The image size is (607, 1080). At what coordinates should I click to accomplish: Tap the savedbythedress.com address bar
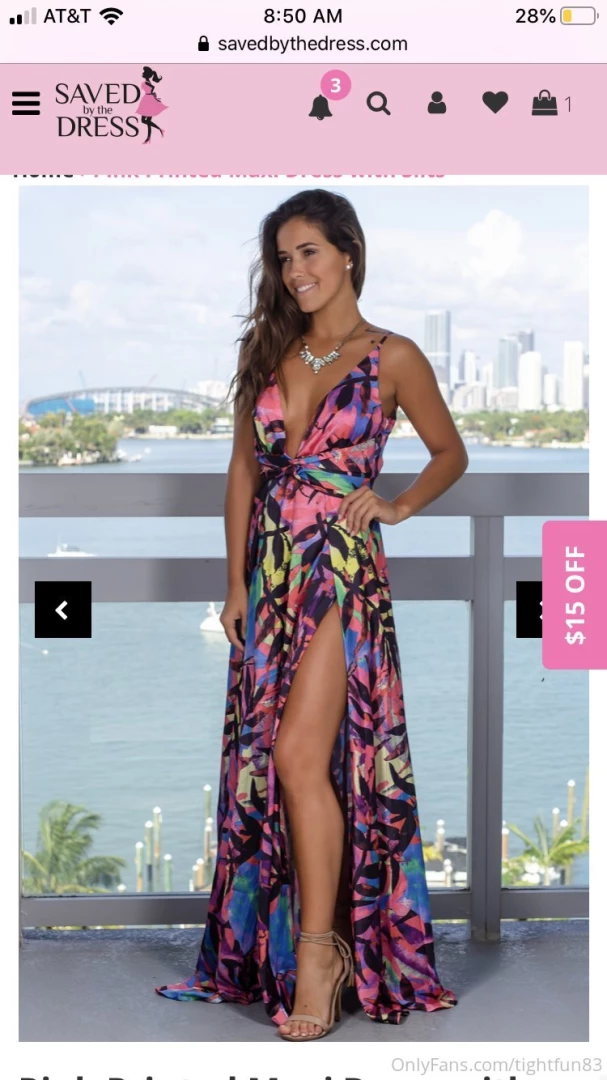(303, 43)
